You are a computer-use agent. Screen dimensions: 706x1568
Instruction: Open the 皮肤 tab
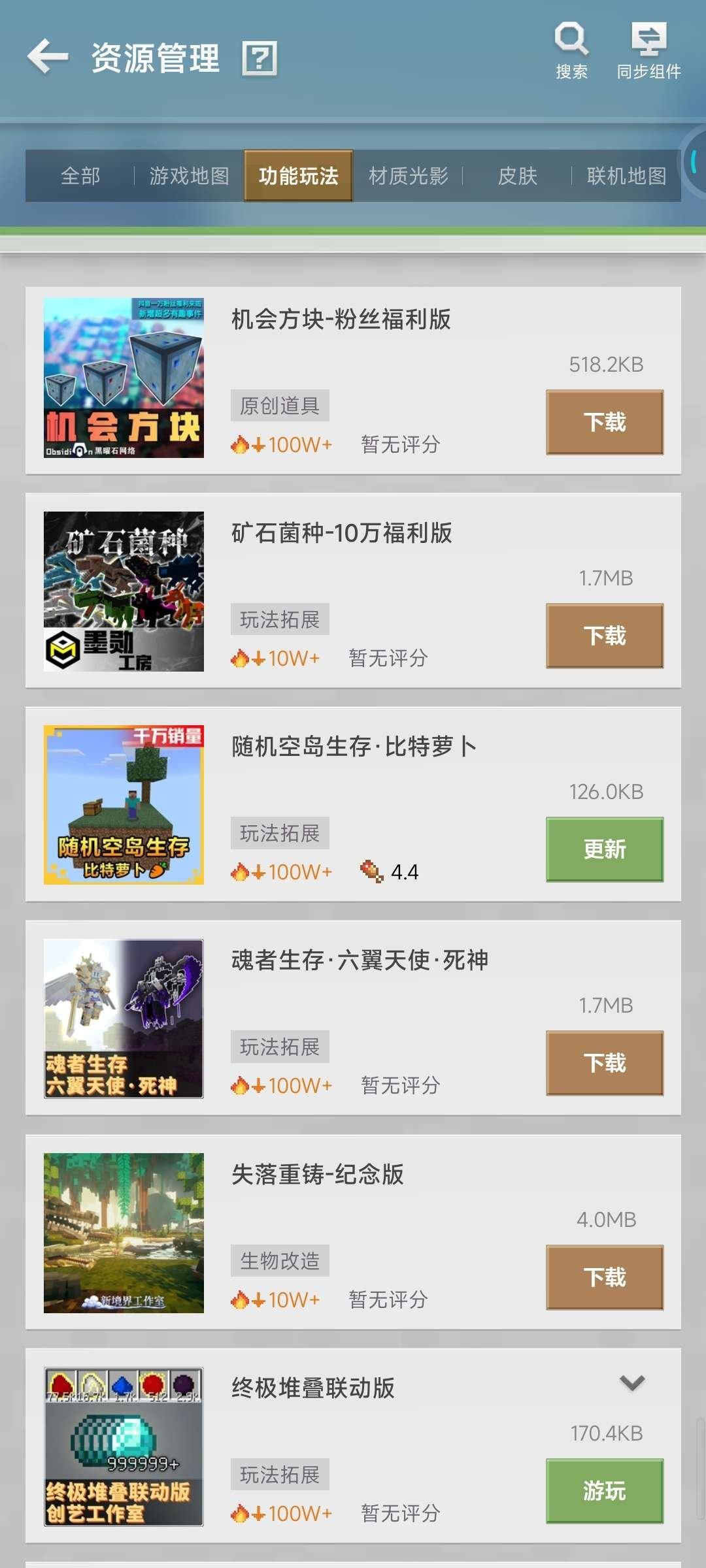pyautogui.click(x=518, y=176)
